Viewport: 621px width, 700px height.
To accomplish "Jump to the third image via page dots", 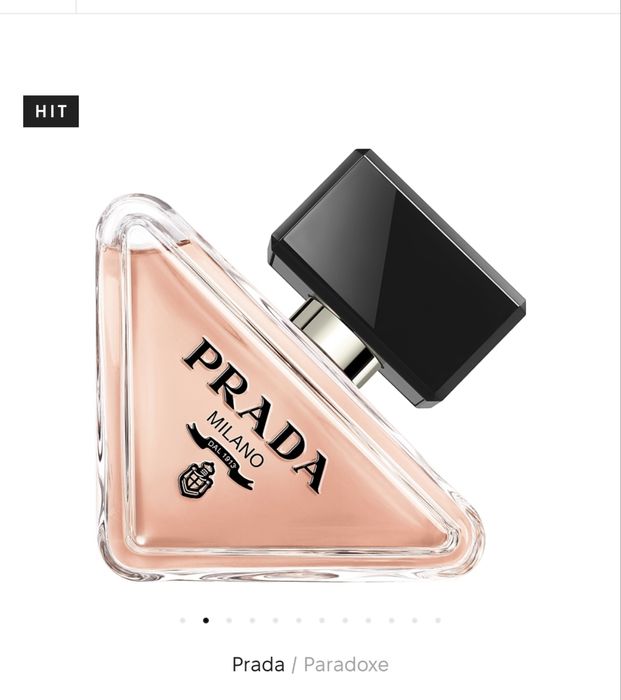I will pos(229,620).
